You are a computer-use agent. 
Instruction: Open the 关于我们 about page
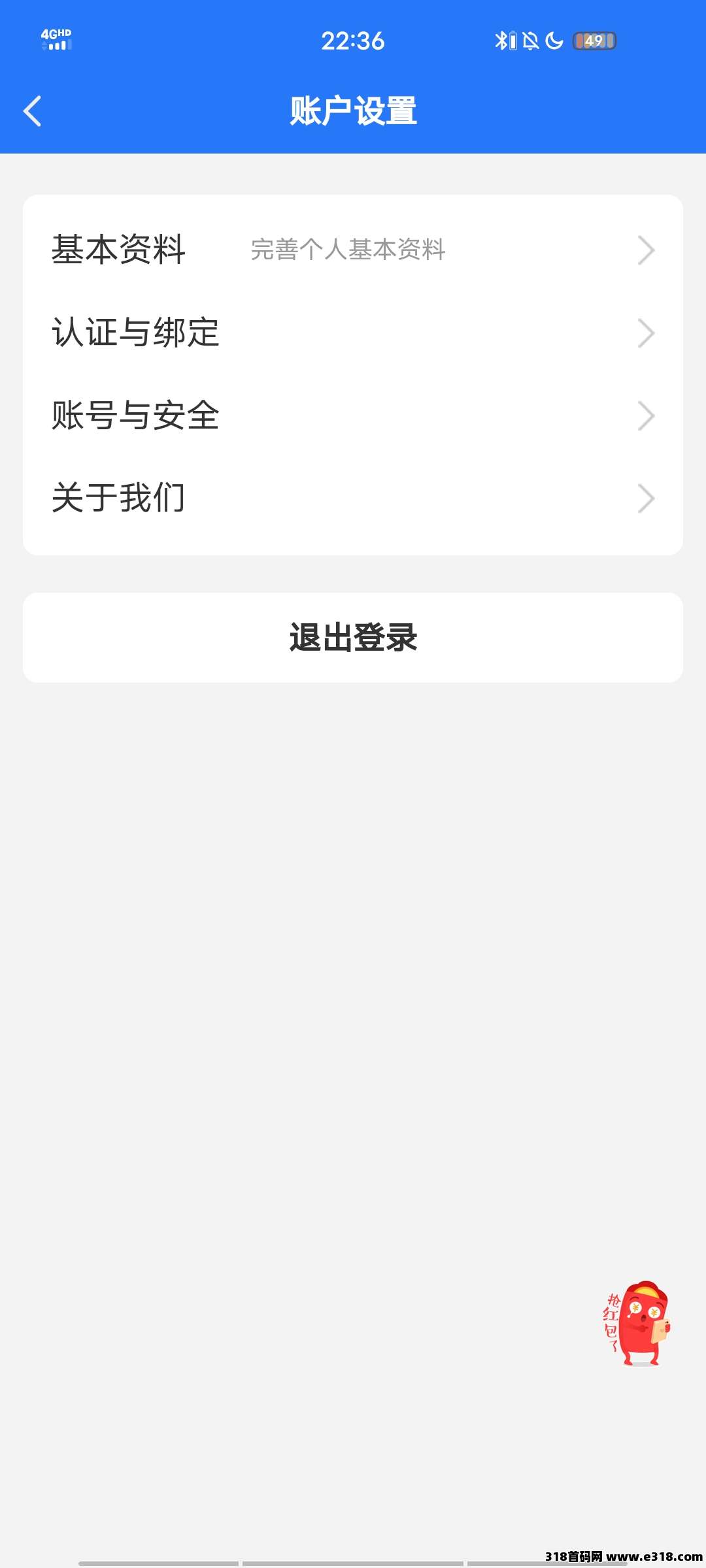(119, 498)
